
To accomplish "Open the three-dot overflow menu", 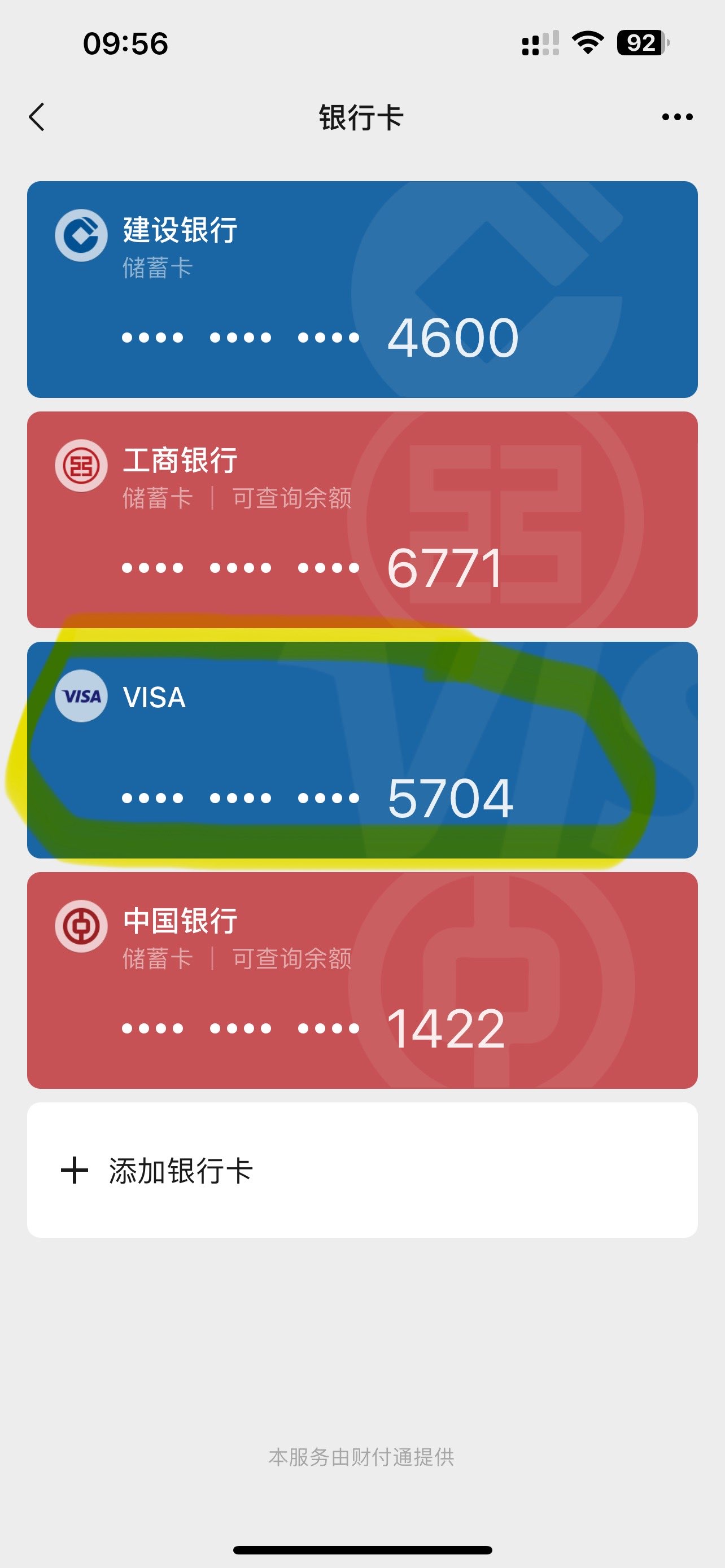I will (677, 117).
